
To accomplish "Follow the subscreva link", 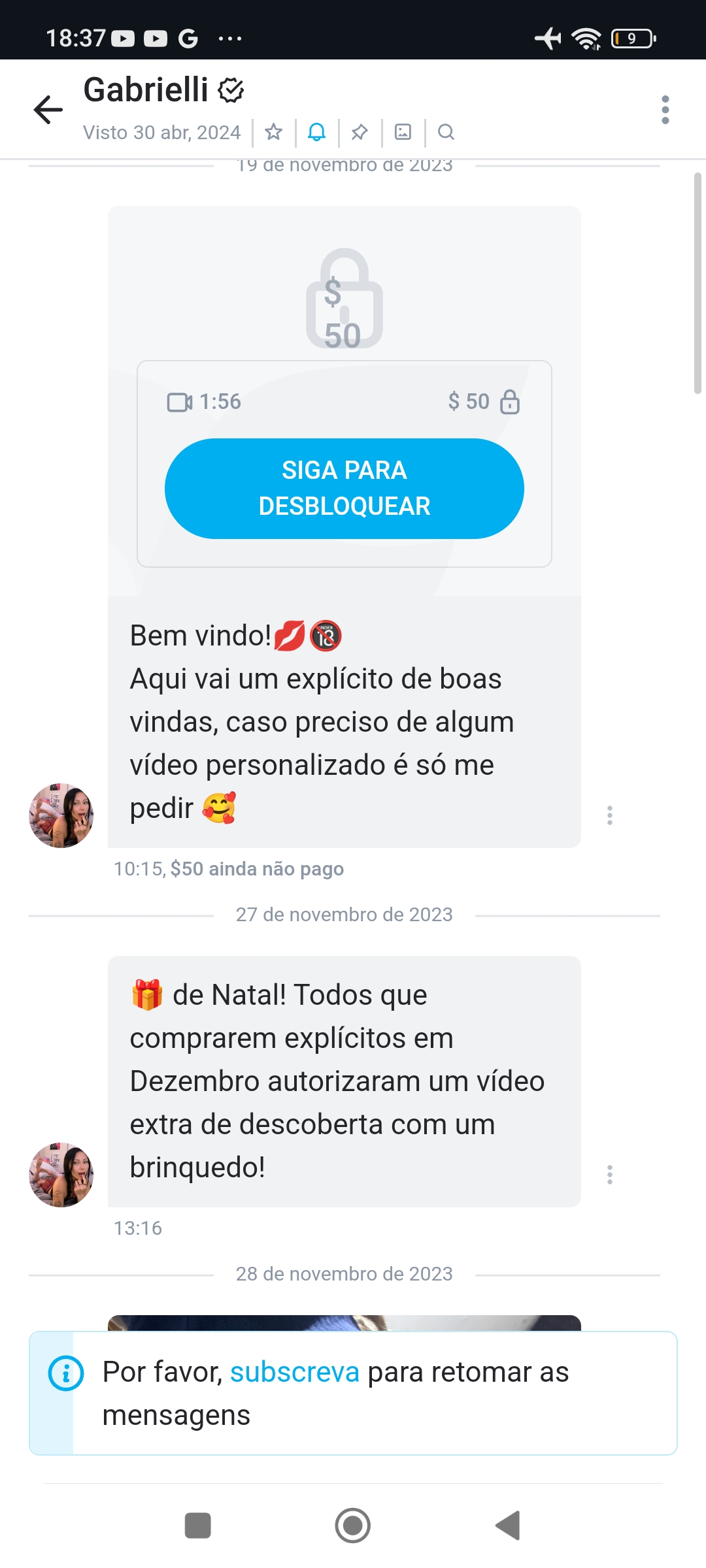I will pyautogui.click(x=294, y=1372).
